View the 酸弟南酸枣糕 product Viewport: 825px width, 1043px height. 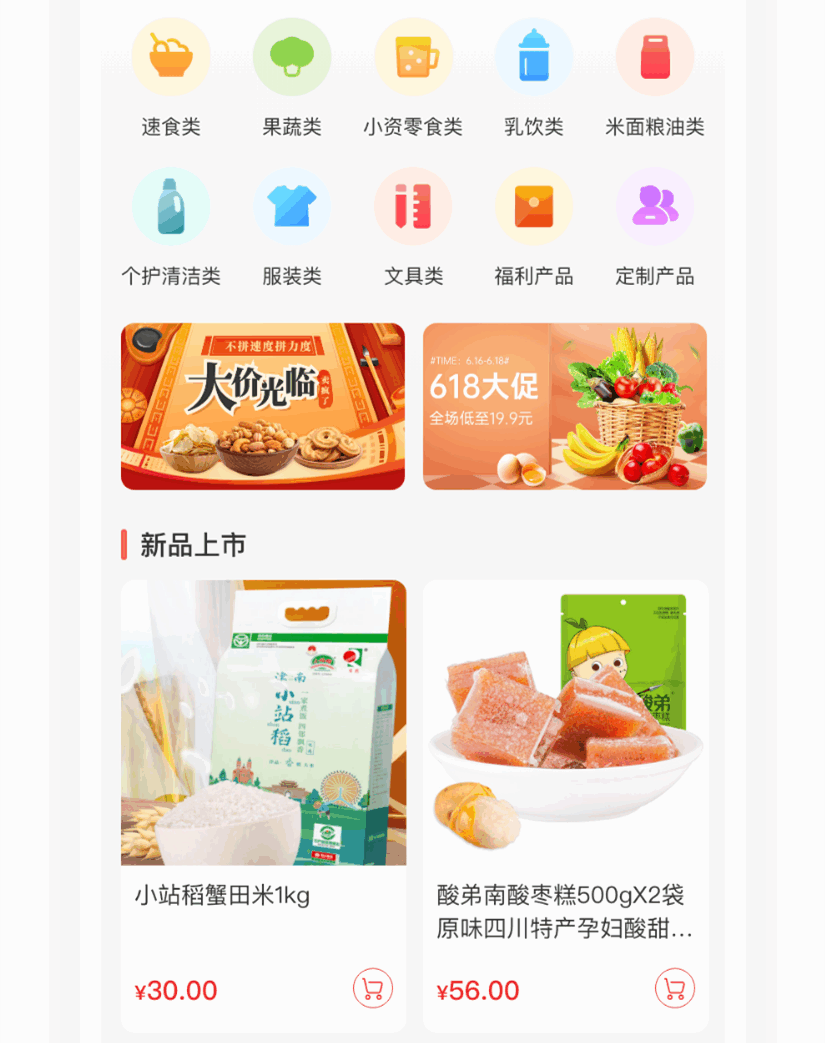[566, 723]
